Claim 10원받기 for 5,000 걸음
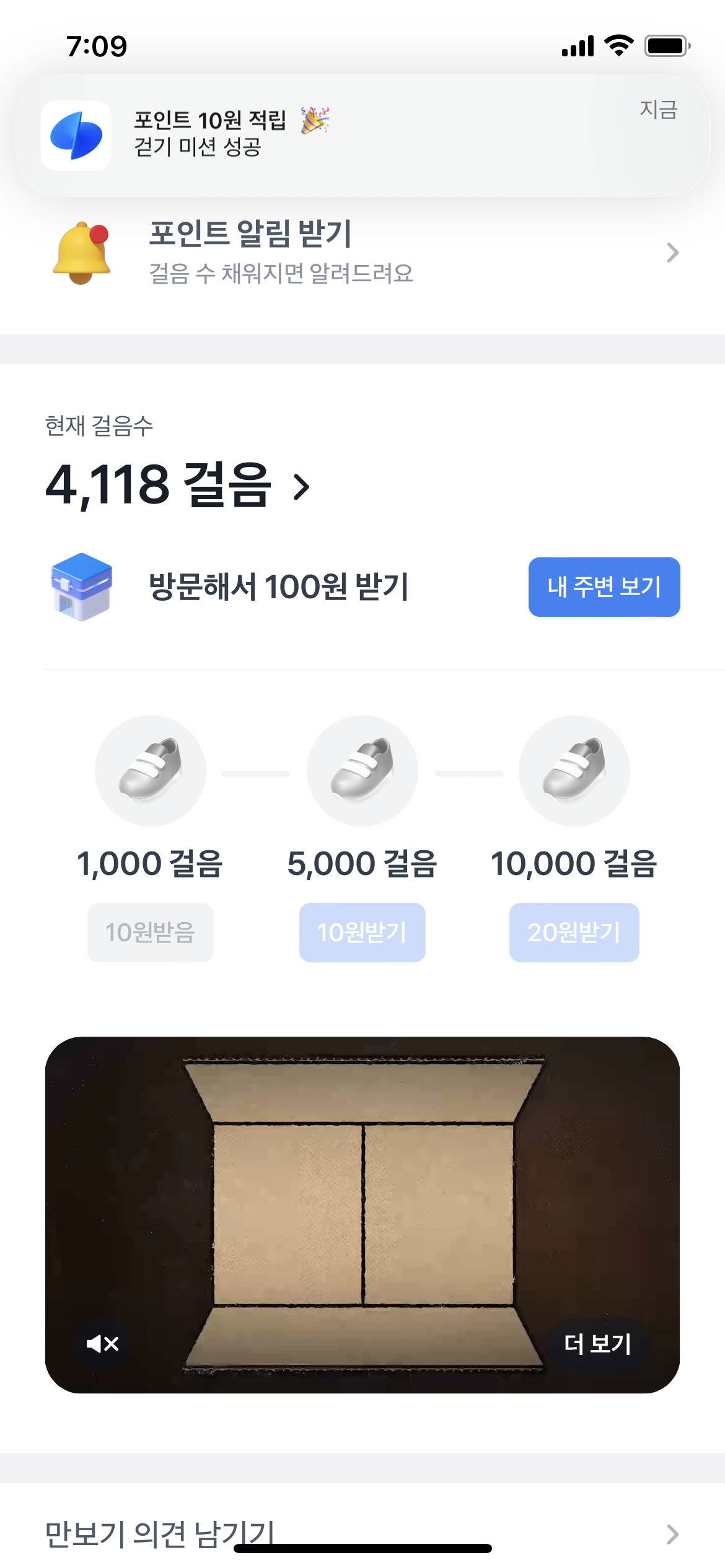 pyautogui.click(x=362, y=932)
